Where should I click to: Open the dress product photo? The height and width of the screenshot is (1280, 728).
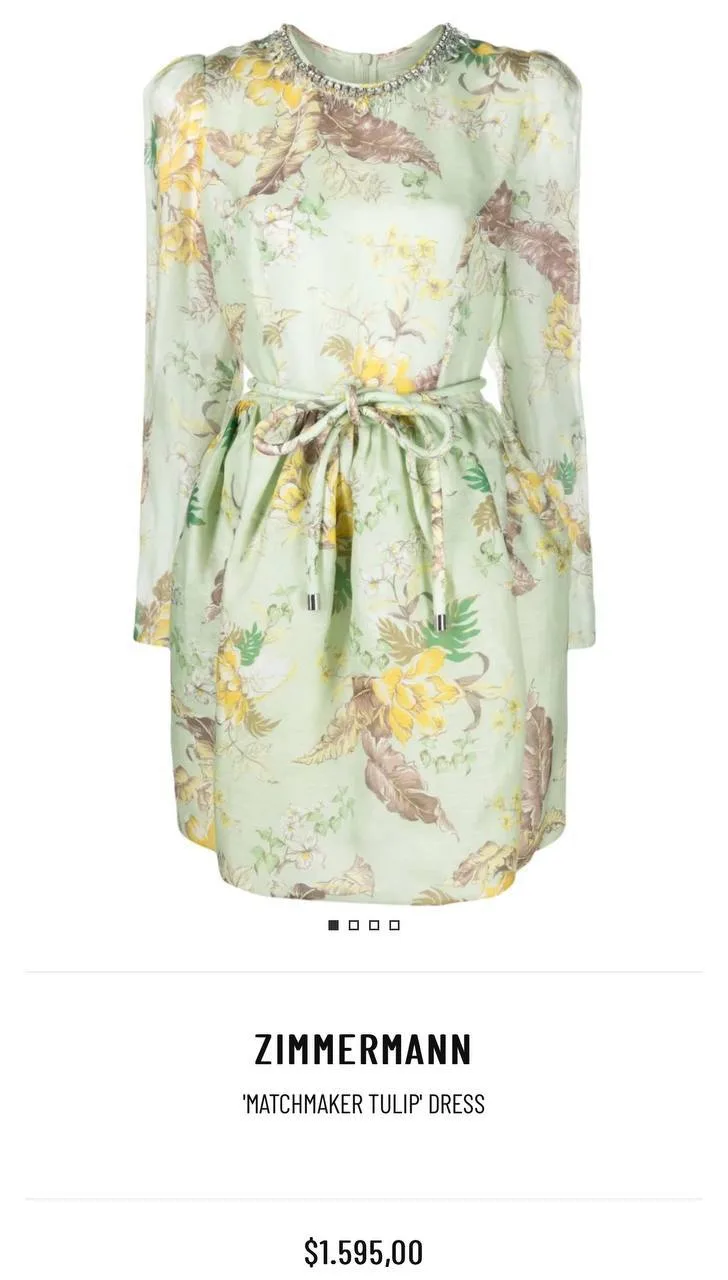tap(364, 460)
